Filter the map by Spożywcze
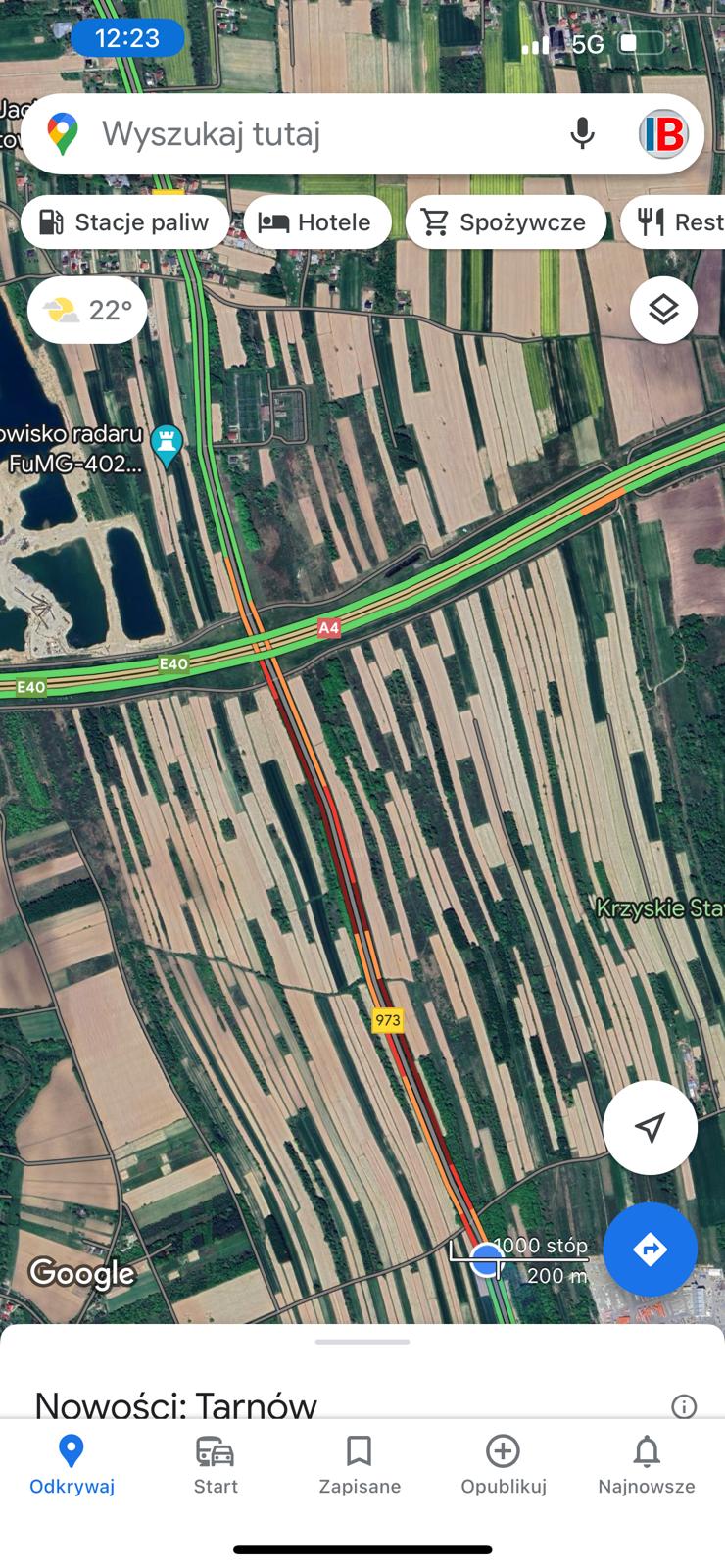The width and height of the screenshot is (725, 1568). 504,222
